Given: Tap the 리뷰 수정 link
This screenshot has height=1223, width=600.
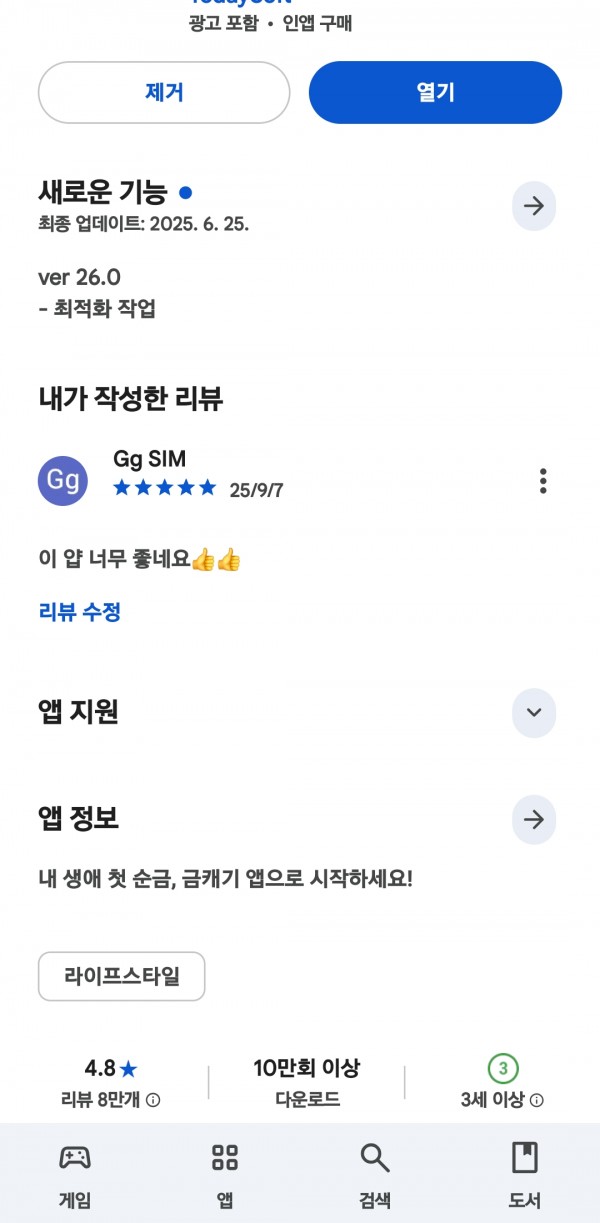Looking at the screenshot, I should click(x=80, y=612).
